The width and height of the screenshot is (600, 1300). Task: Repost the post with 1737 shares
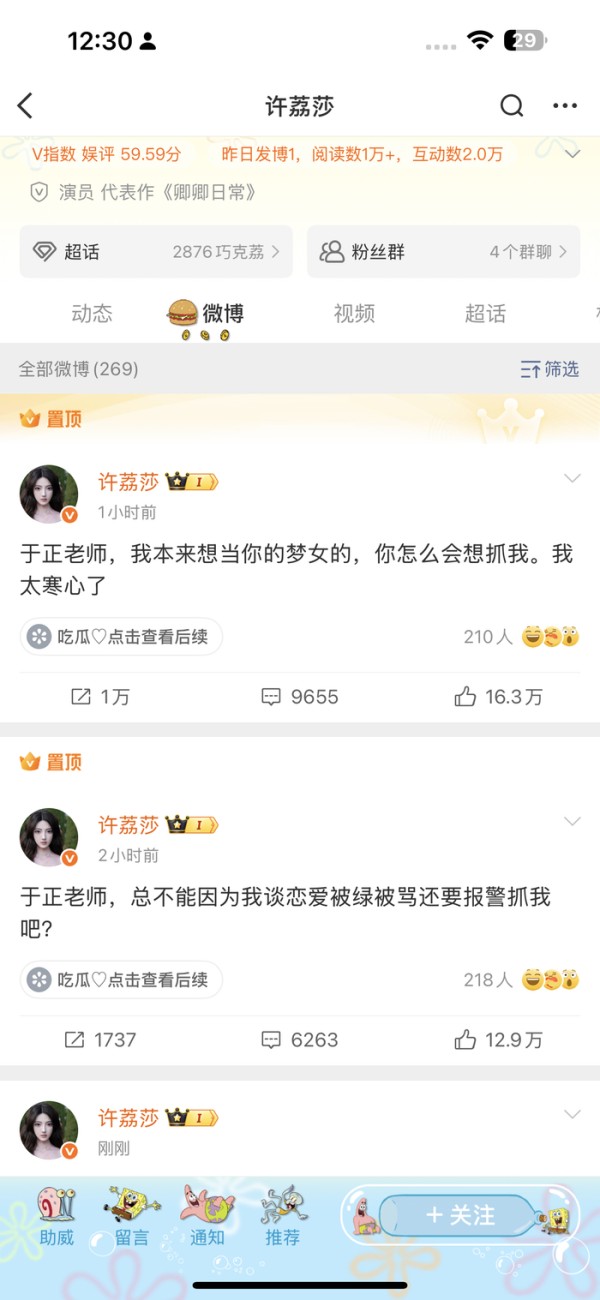(100, 1040)
